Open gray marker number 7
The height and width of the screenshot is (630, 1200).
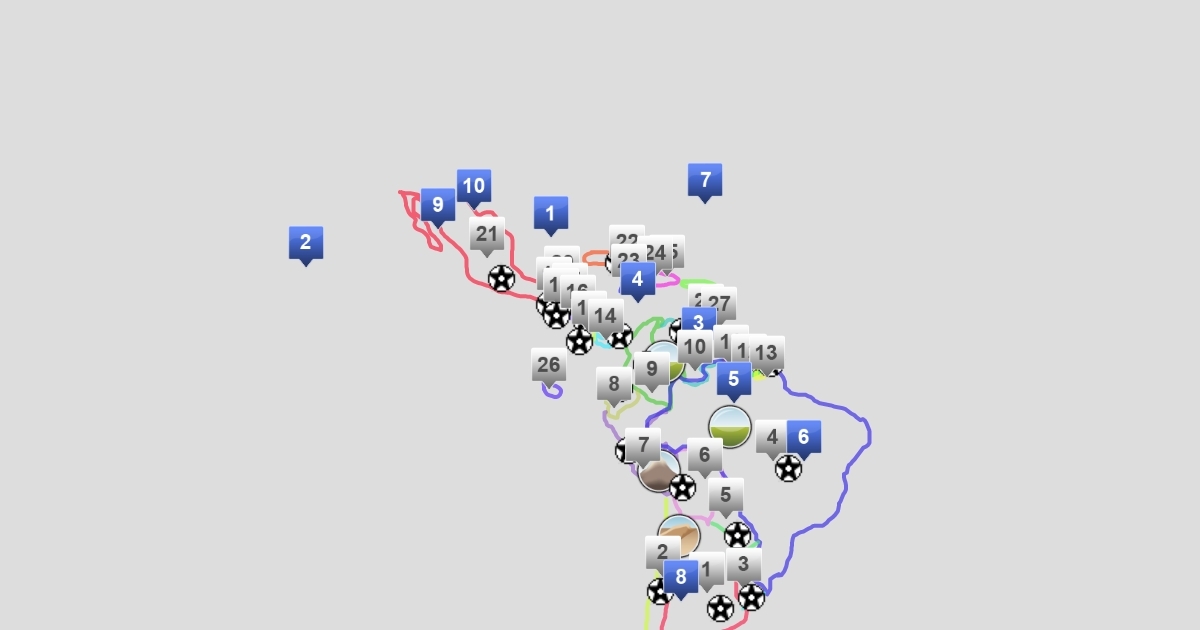tap(643, 445)
